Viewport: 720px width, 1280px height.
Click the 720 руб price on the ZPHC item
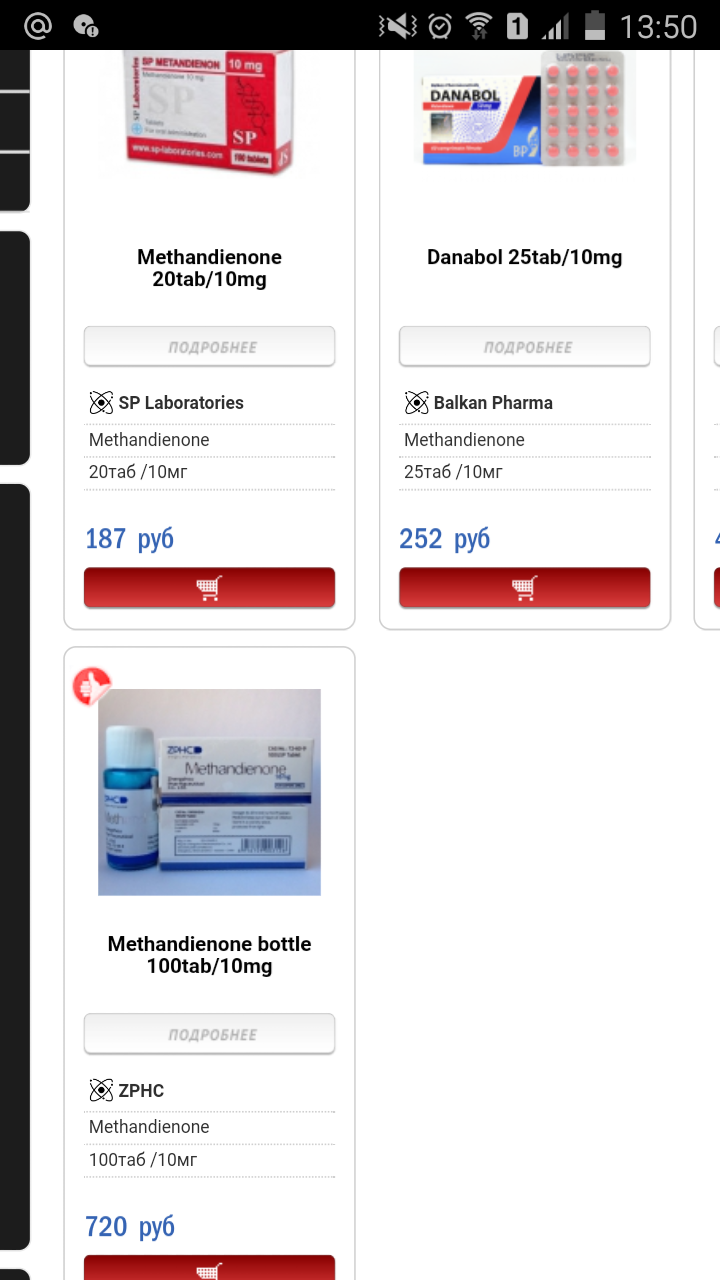[130, 1226]
